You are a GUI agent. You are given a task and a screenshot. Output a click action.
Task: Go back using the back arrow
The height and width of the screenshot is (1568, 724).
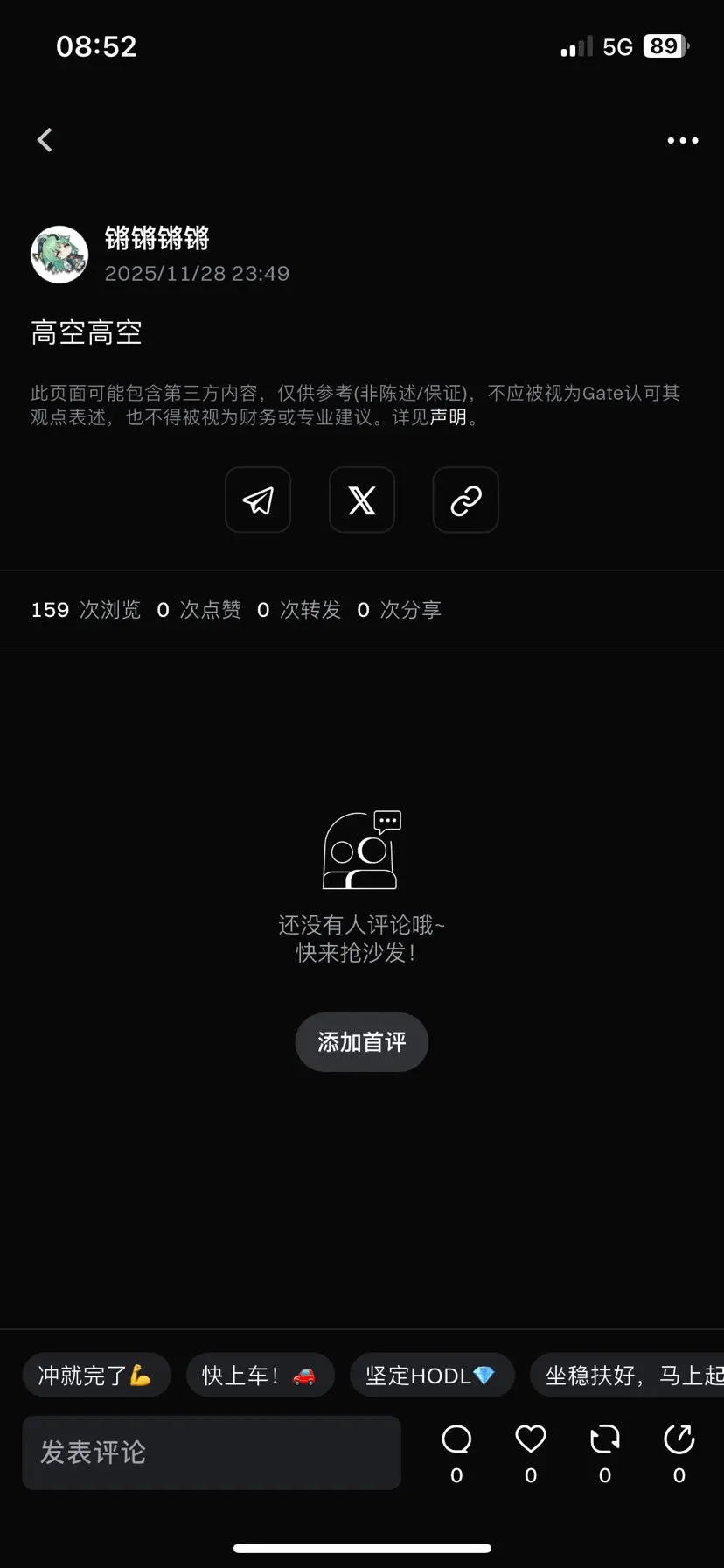(45, 139)
